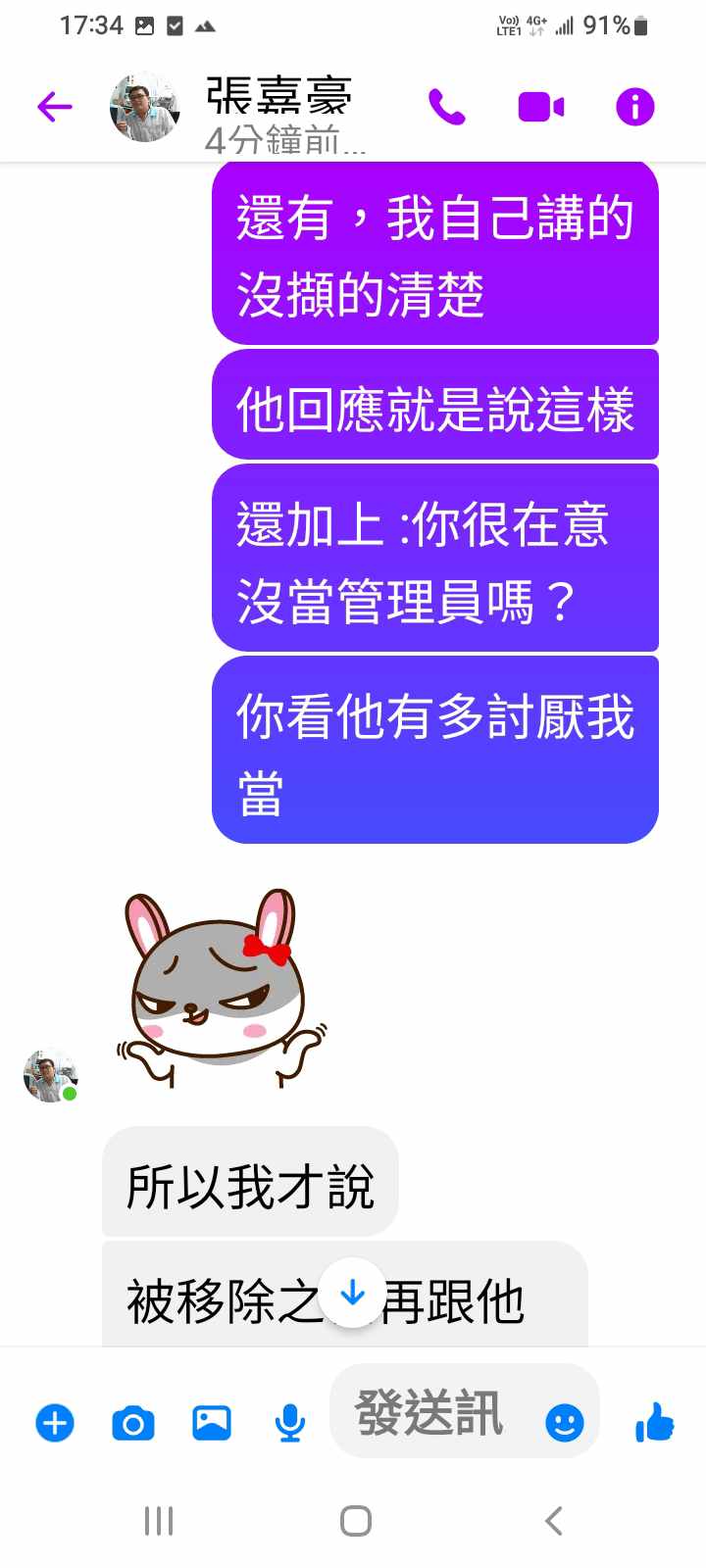
Task: Record a voice message with microphone
Action: pos(289,1422)
